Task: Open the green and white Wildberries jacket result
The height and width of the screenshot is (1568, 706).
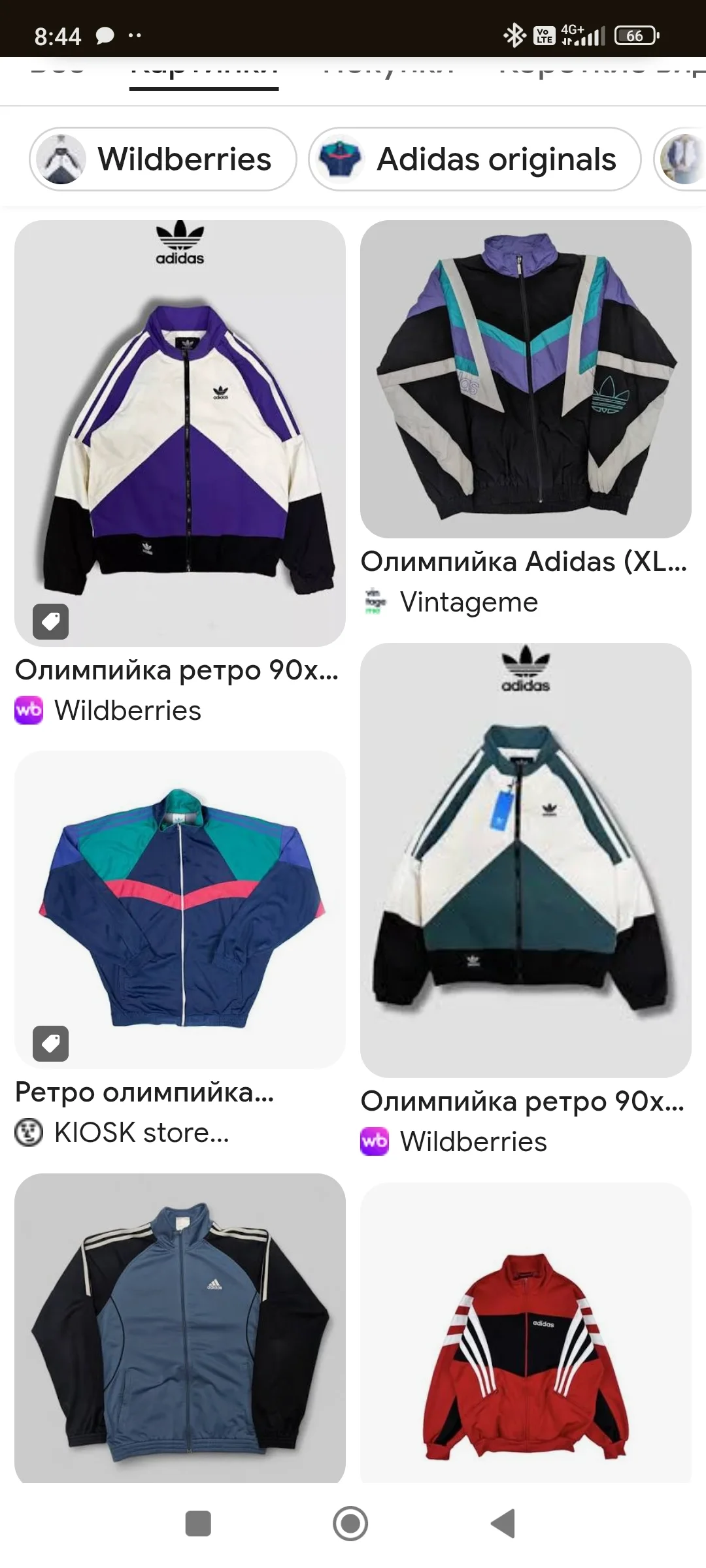Action: [x=526, y=860]
